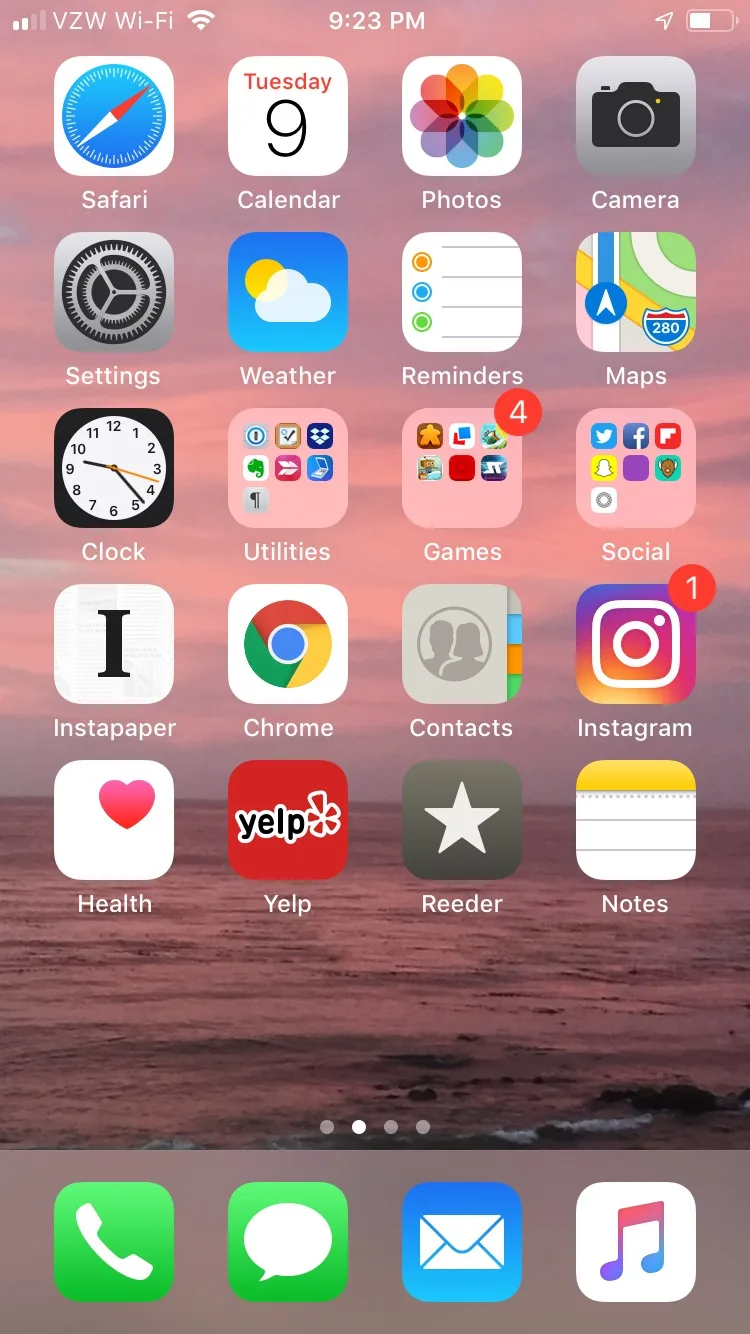Viewport: 750px width, 1334px height.
Task: Open Messages in the dock
Action: pyautogui.click(x=288, y=1242)
